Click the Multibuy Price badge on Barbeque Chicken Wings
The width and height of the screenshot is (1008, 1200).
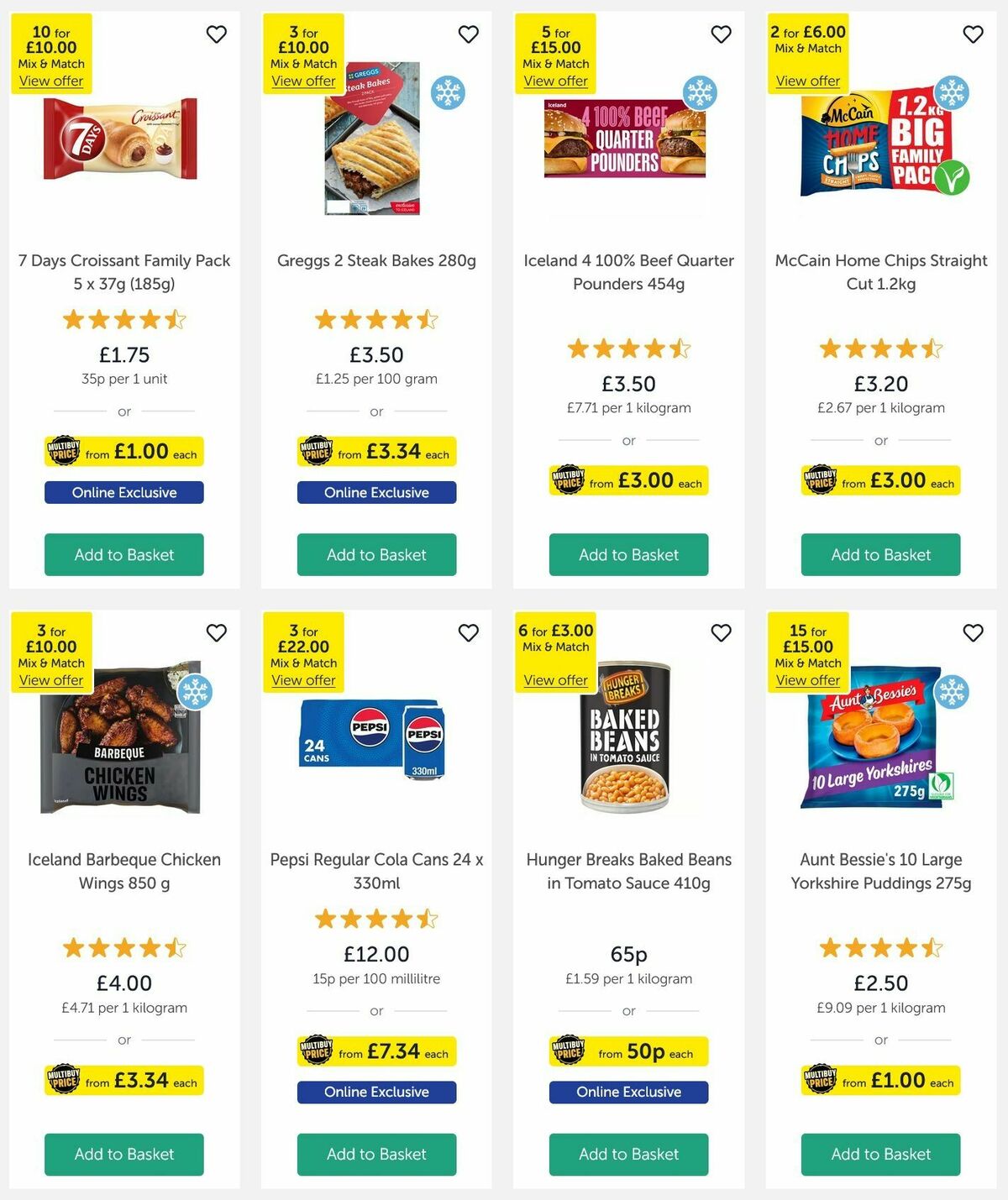[123, 1081]
